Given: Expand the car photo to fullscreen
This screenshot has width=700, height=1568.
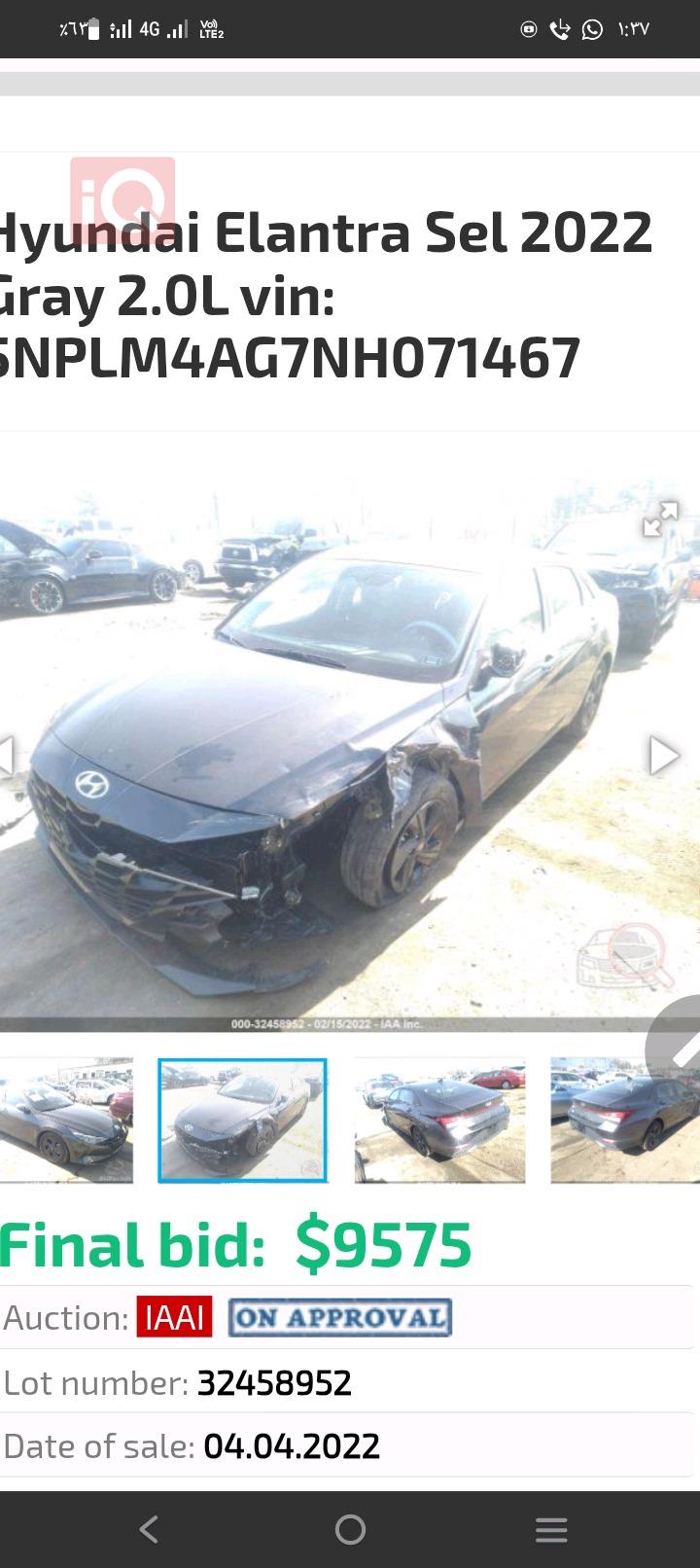Looking at the screenshot, I should pos(660,519).
